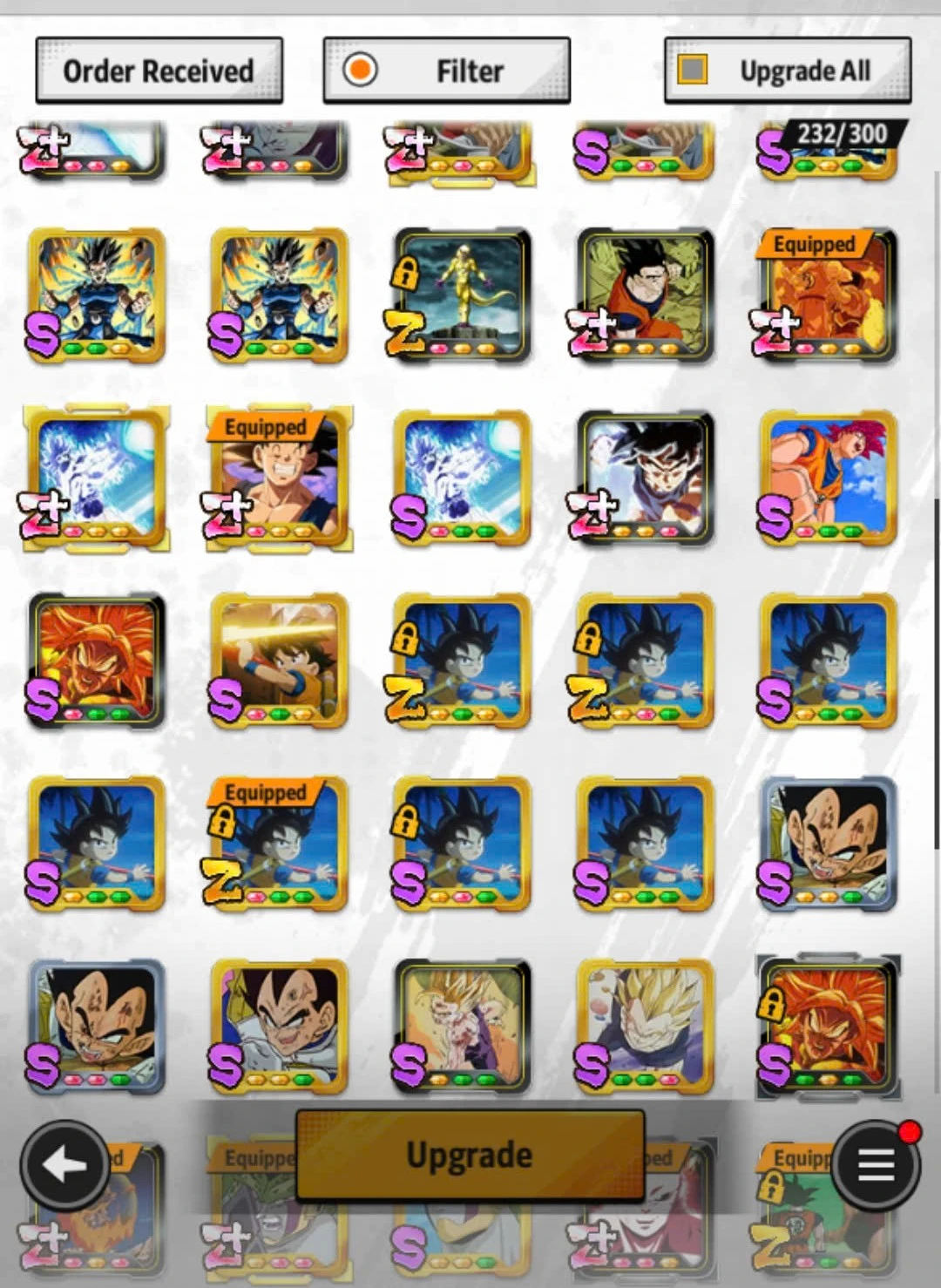941x1288 pixels.
Task: Tap the gold Upgrade button
Action: (x=470, y=1155)
